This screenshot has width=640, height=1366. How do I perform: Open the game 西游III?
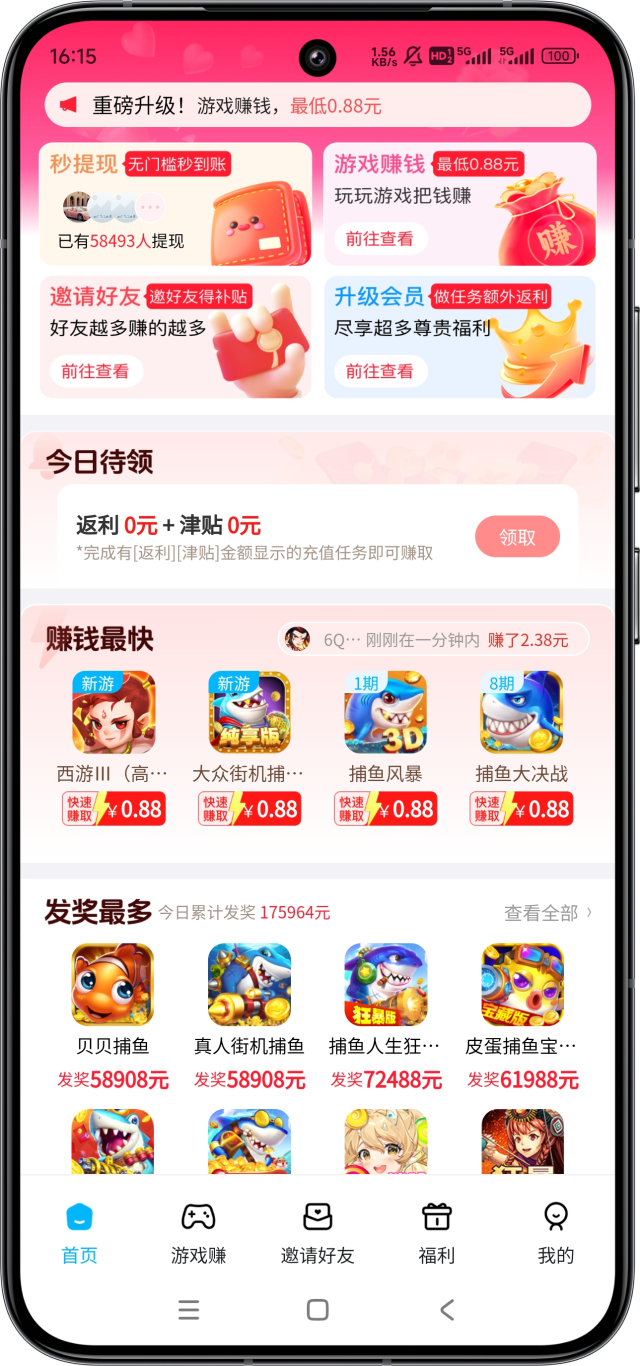[113, 712]
